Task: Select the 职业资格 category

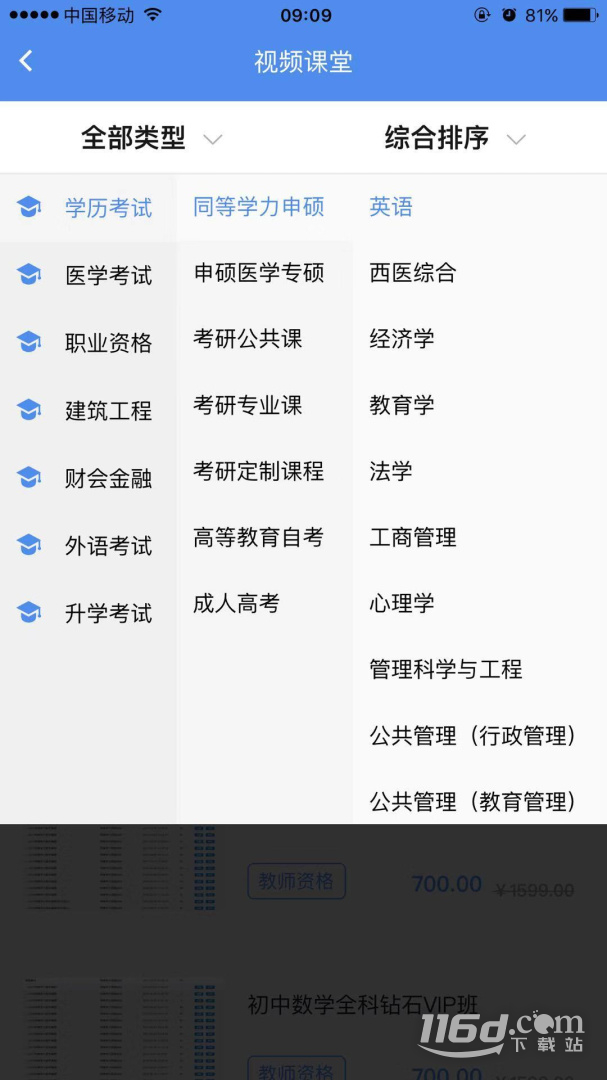Action: 88,342
